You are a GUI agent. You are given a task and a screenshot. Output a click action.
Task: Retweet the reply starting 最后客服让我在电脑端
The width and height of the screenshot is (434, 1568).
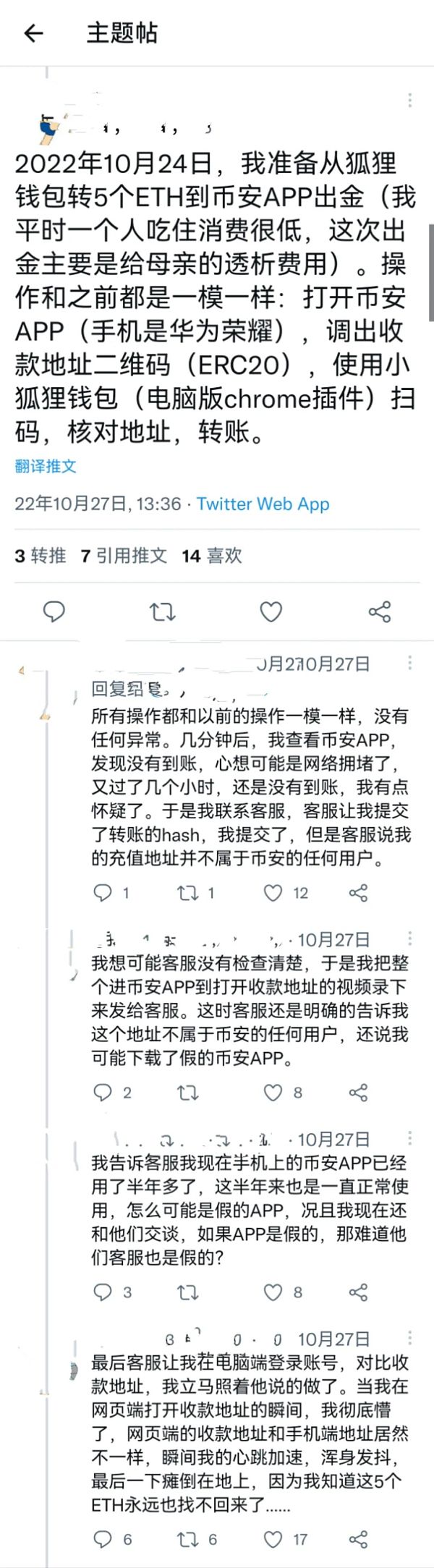point(188,1538)
